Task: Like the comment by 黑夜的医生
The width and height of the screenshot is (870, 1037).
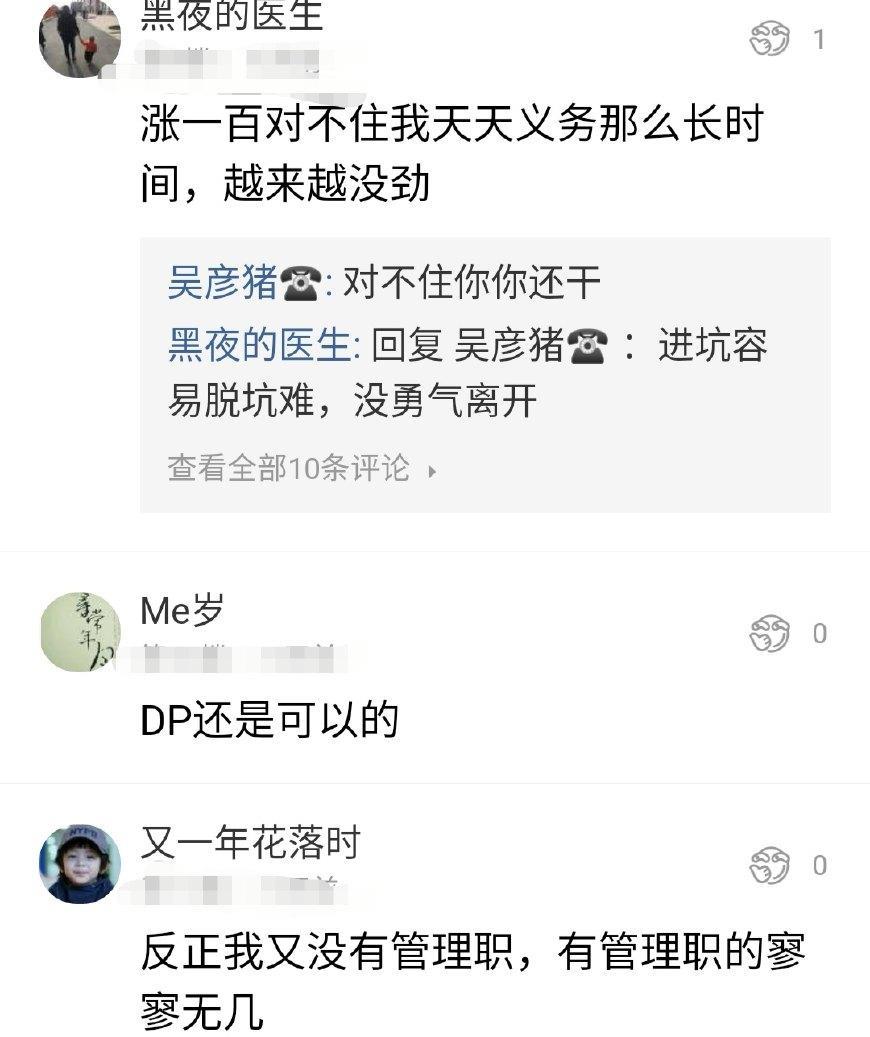Action: (x=770, y=40)
